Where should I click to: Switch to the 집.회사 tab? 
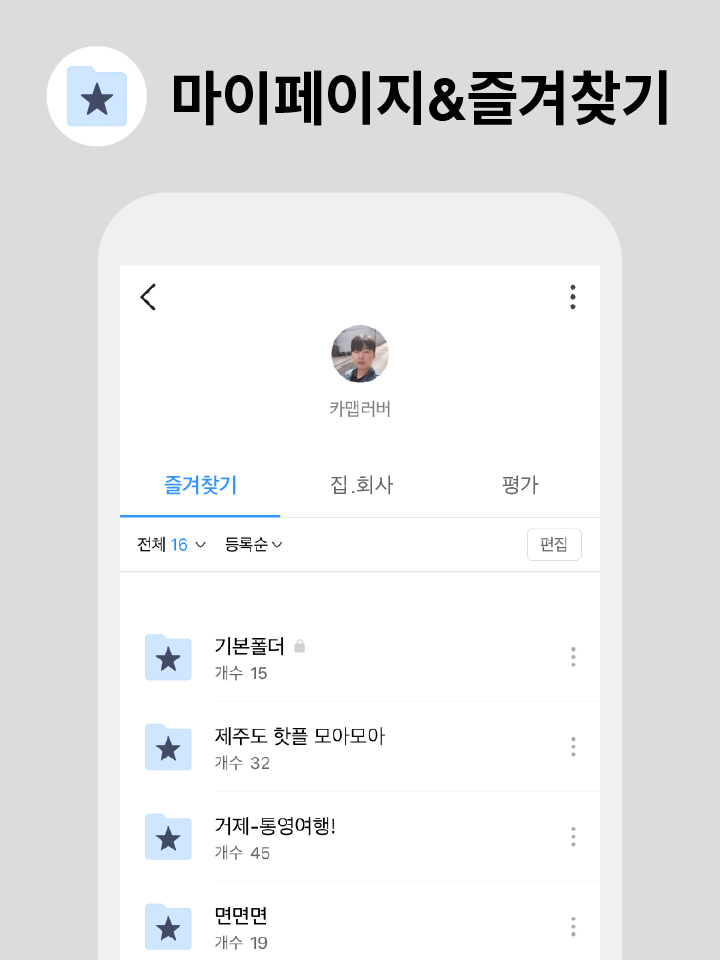click(x=360, y=485)
